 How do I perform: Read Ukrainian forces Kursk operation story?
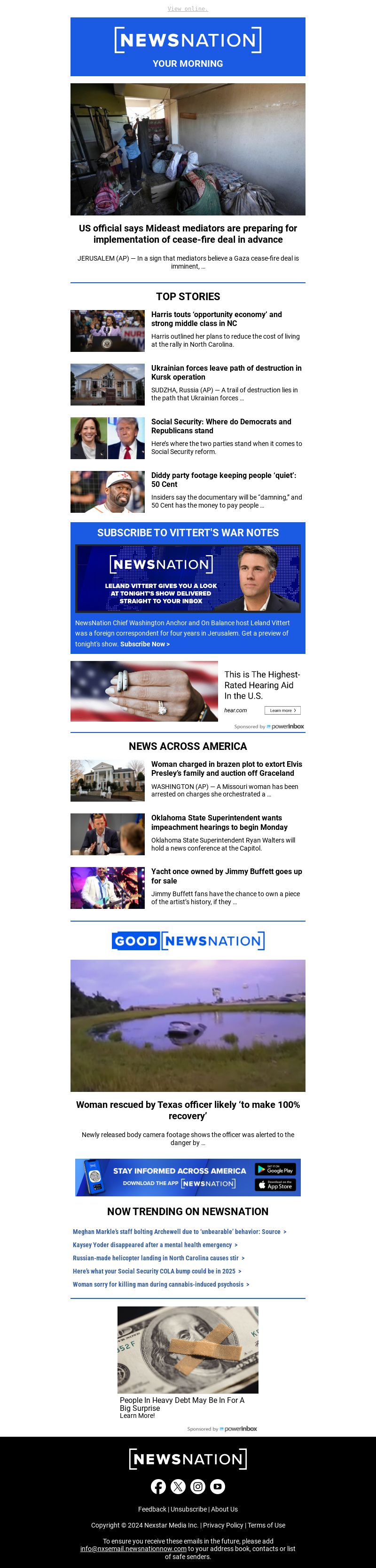(226, 373)
